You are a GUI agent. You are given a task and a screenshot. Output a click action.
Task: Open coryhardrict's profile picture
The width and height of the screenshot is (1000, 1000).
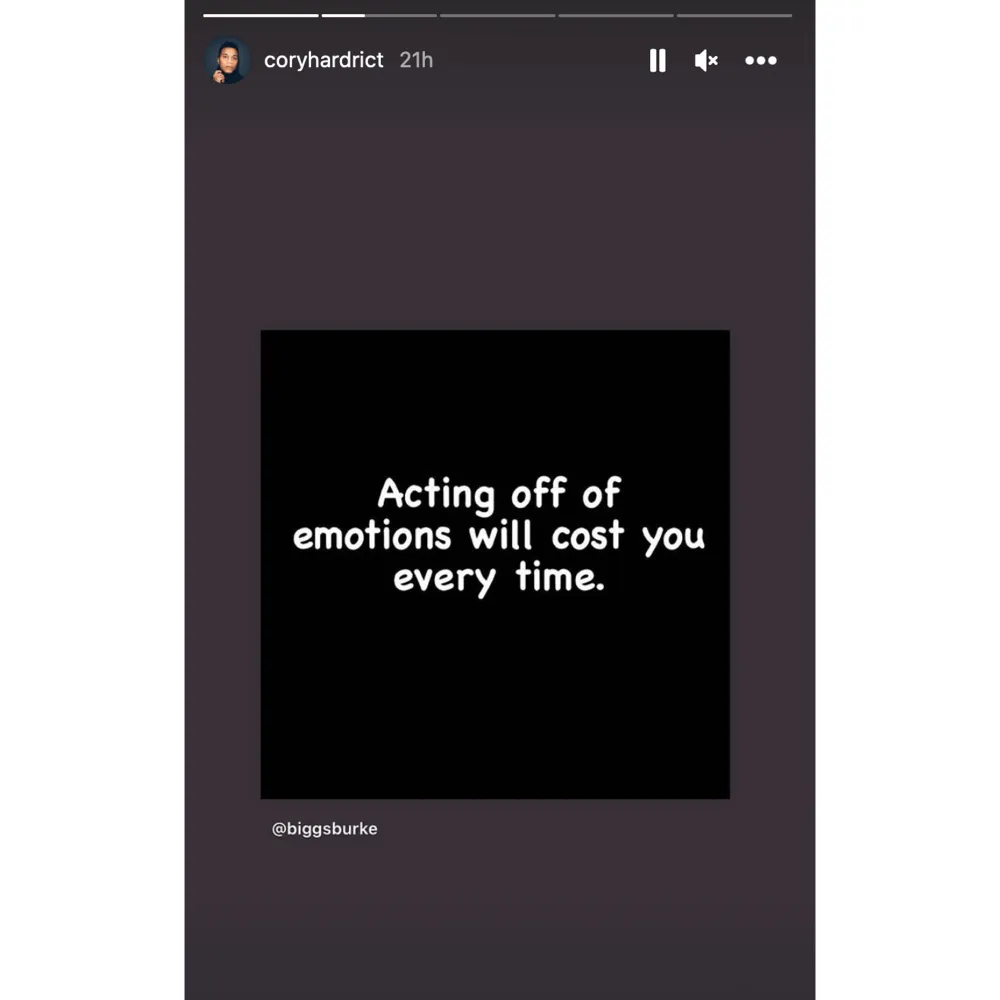click(227, 61)
